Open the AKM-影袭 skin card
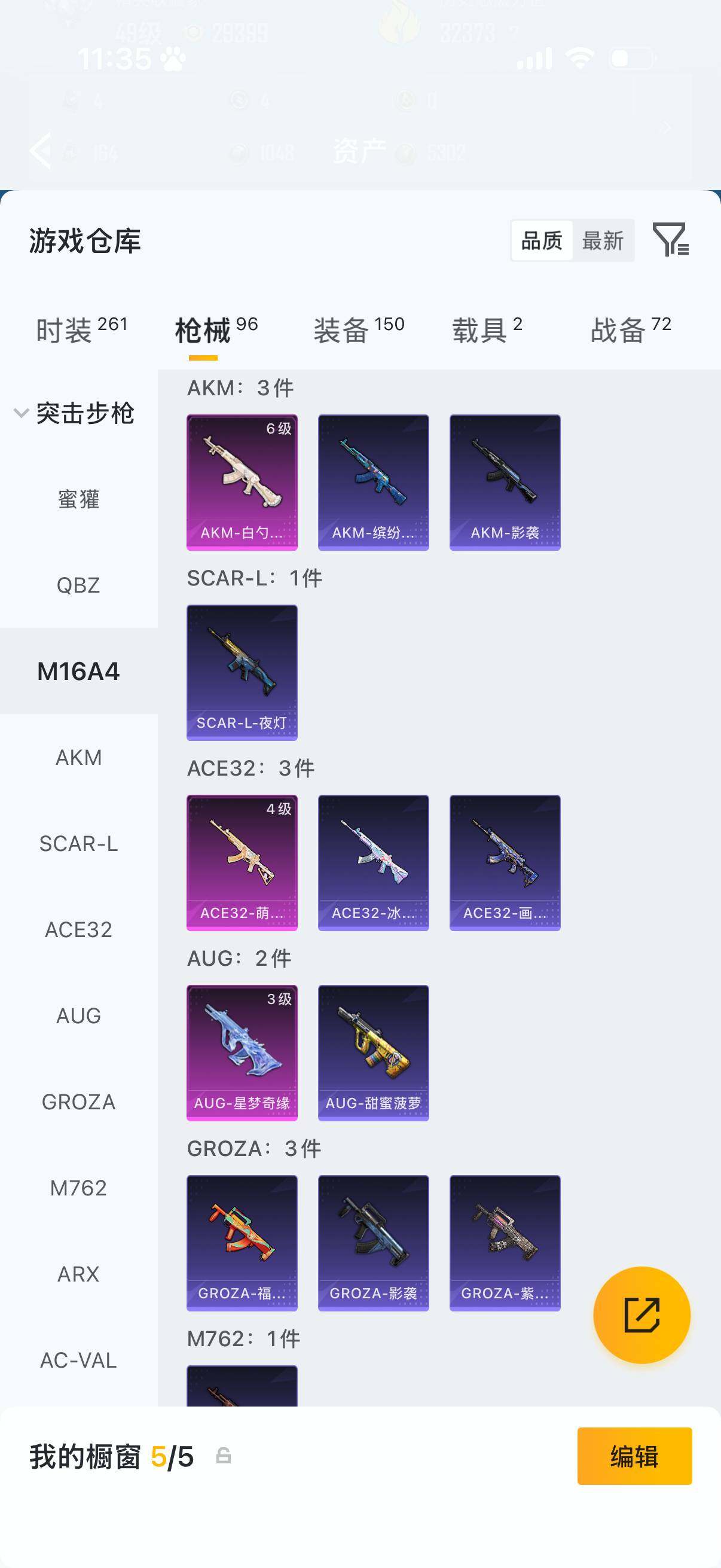The width and height of the screenshot is (721, 1568). (x=505, y=482)
